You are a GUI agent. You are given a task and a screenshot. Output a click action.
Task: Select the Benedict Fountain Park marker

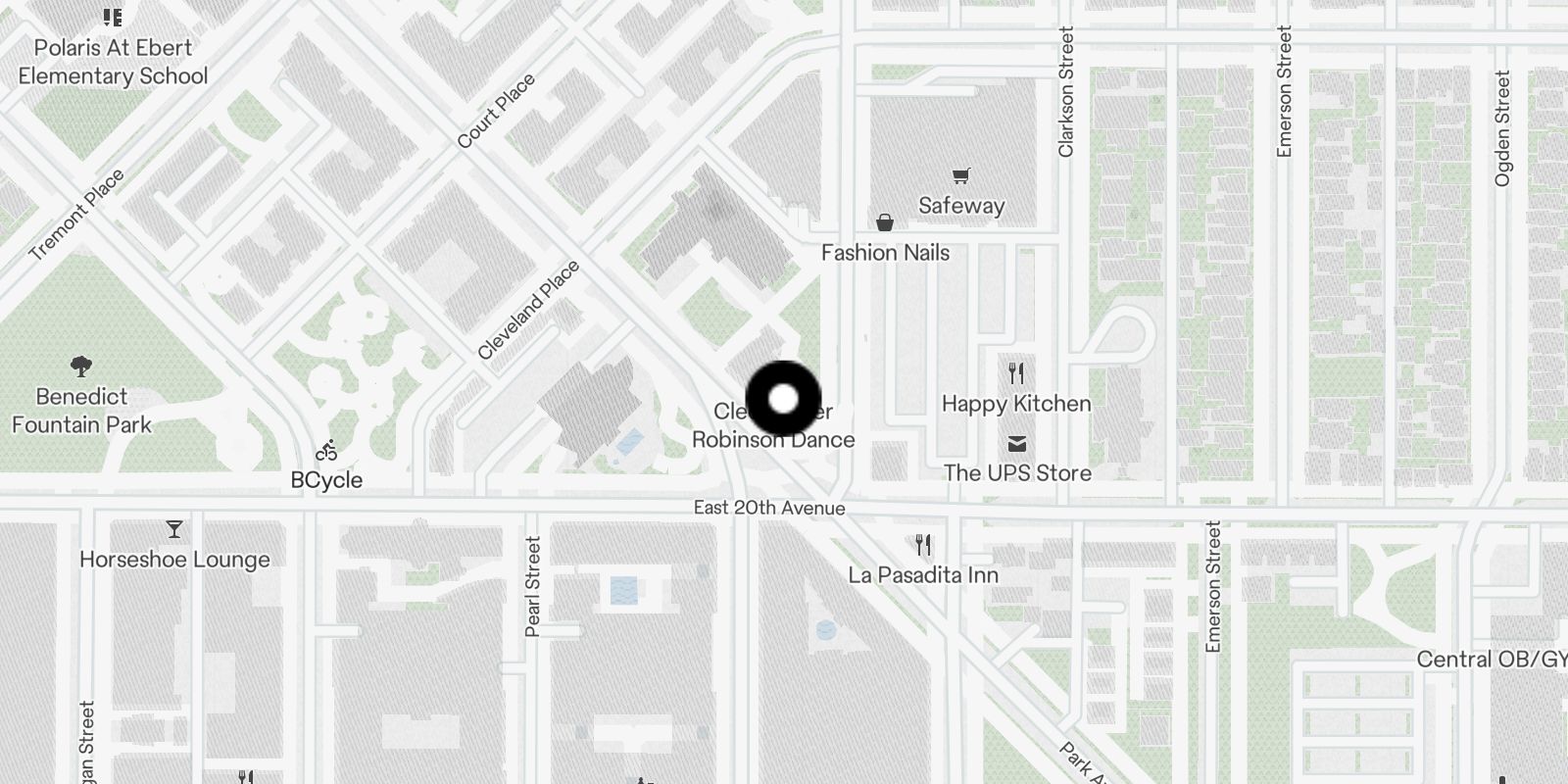[81, 367]
